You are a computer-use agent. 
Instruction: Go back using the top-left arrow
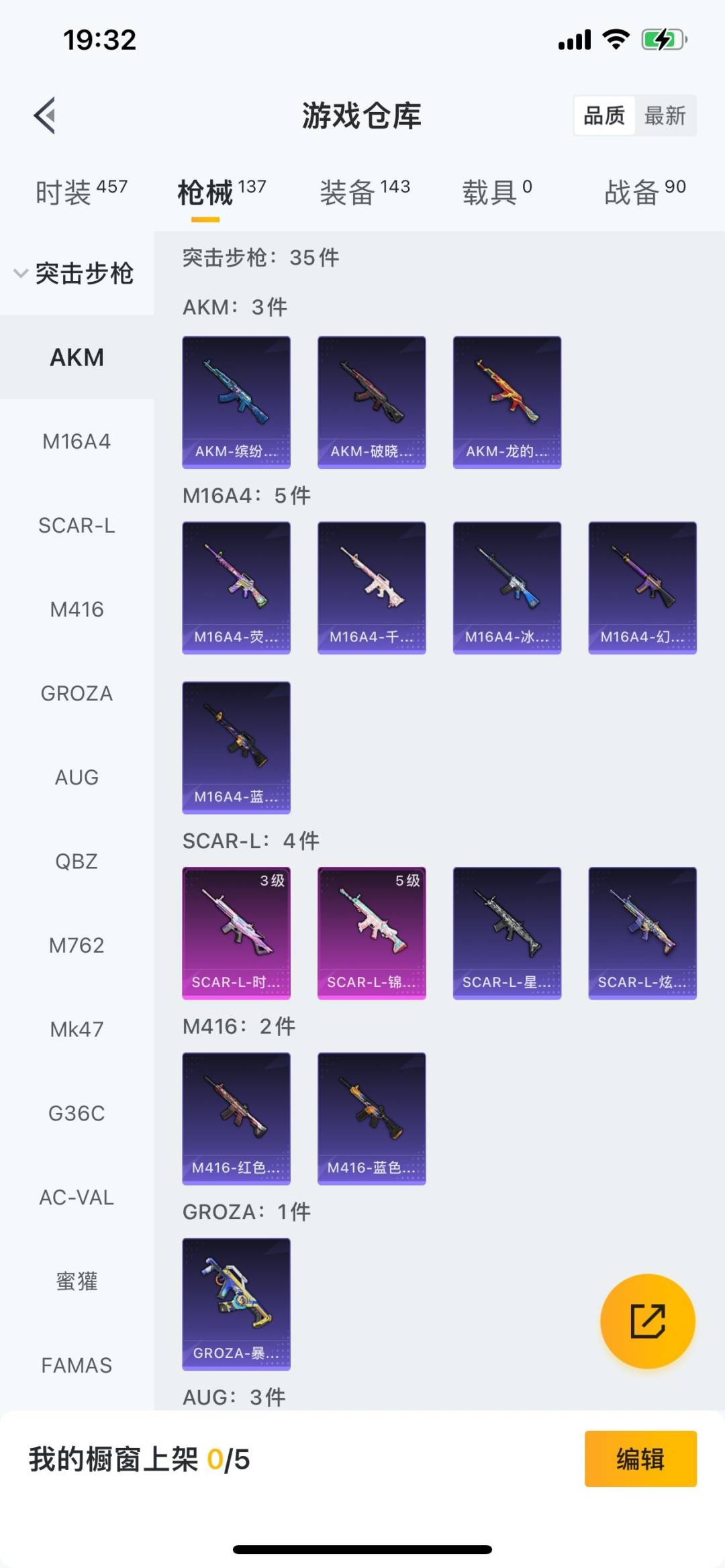click(45, 116)
